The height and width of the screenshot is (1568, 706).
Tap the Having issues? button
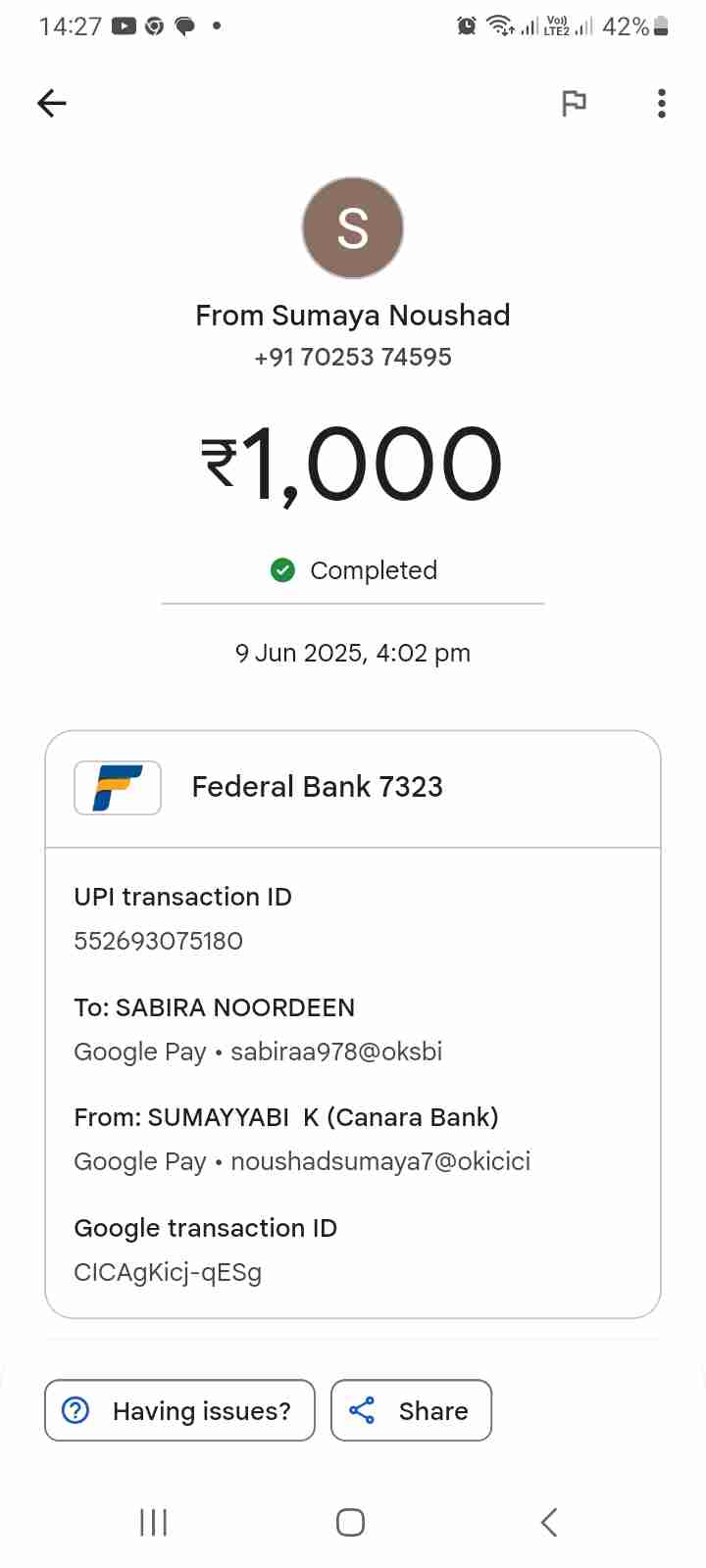click(179, 1410)
